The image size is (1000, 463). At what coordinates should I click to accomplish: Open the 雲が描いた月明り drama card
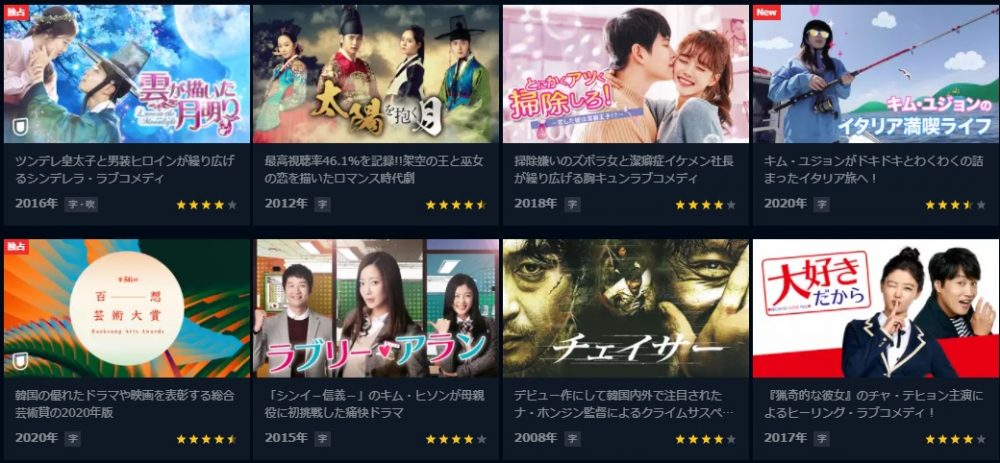tap(126, 75)
